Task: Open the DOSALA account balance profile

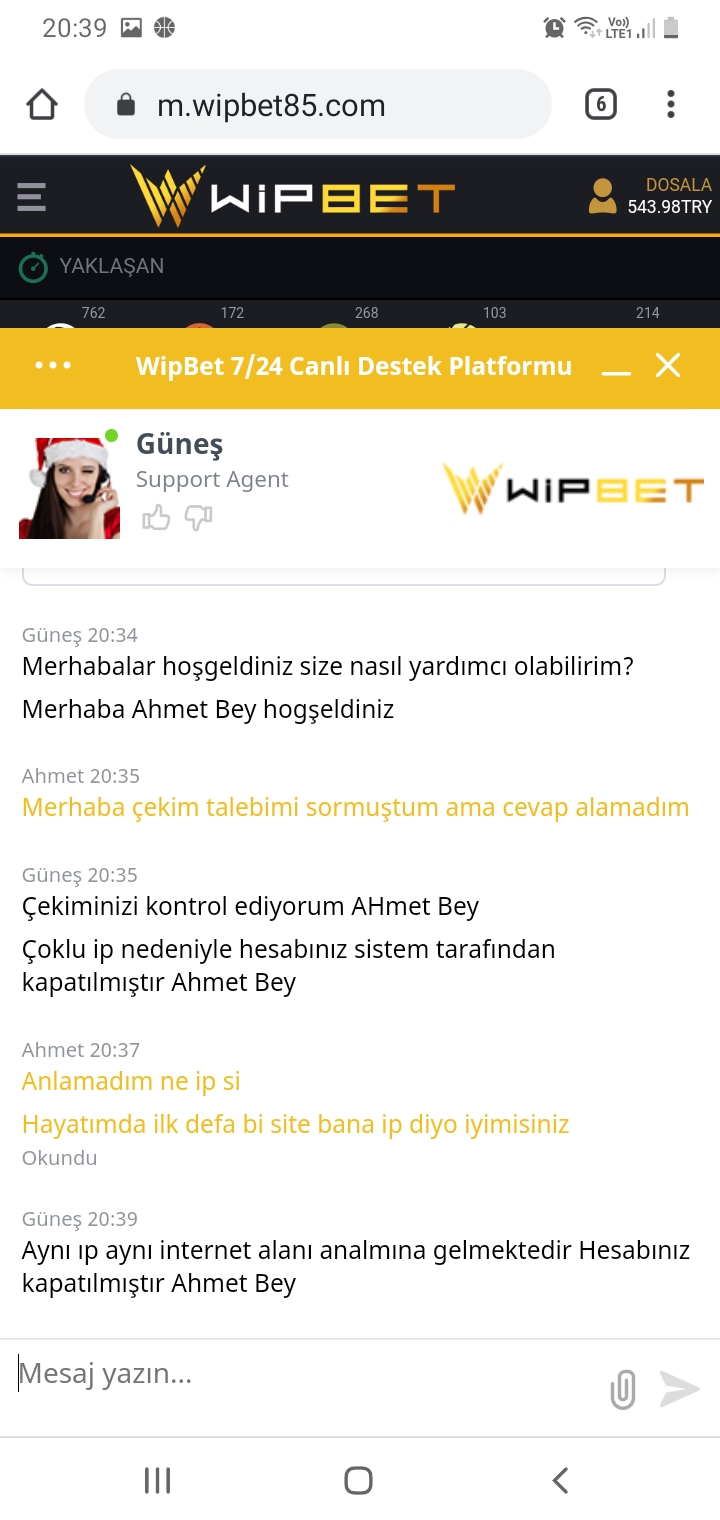Action: point(650,196)
